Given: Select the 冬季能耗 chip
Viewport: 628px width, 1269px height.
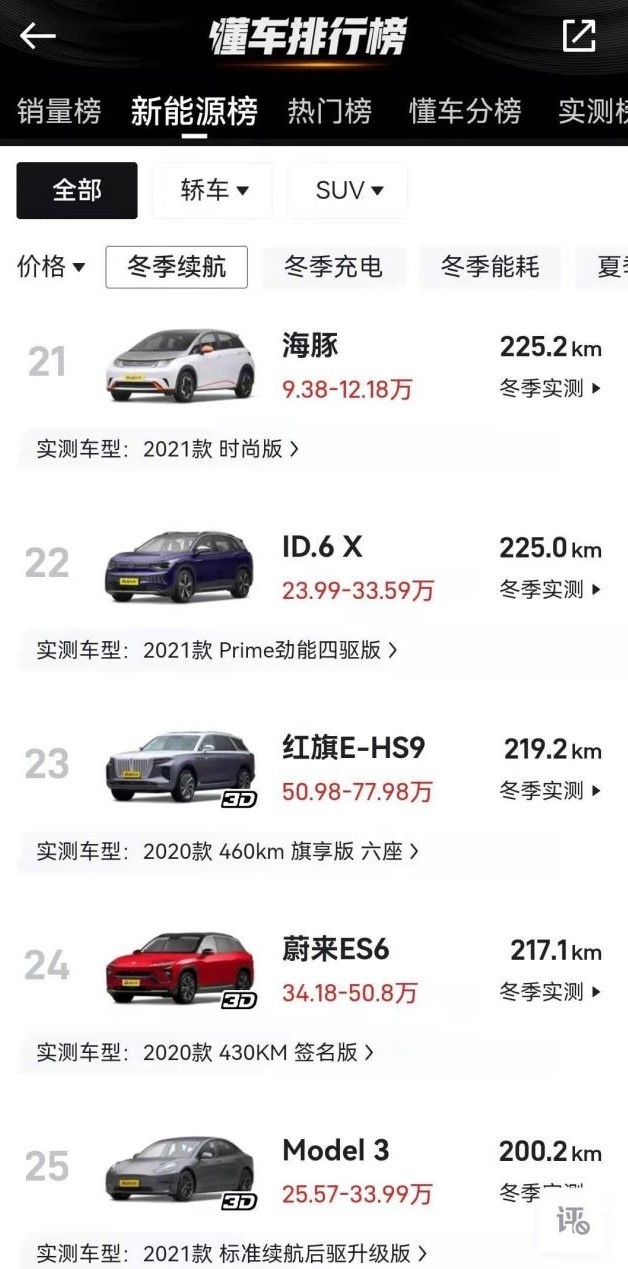Looking at the screenshot, I should coord(490,267).
